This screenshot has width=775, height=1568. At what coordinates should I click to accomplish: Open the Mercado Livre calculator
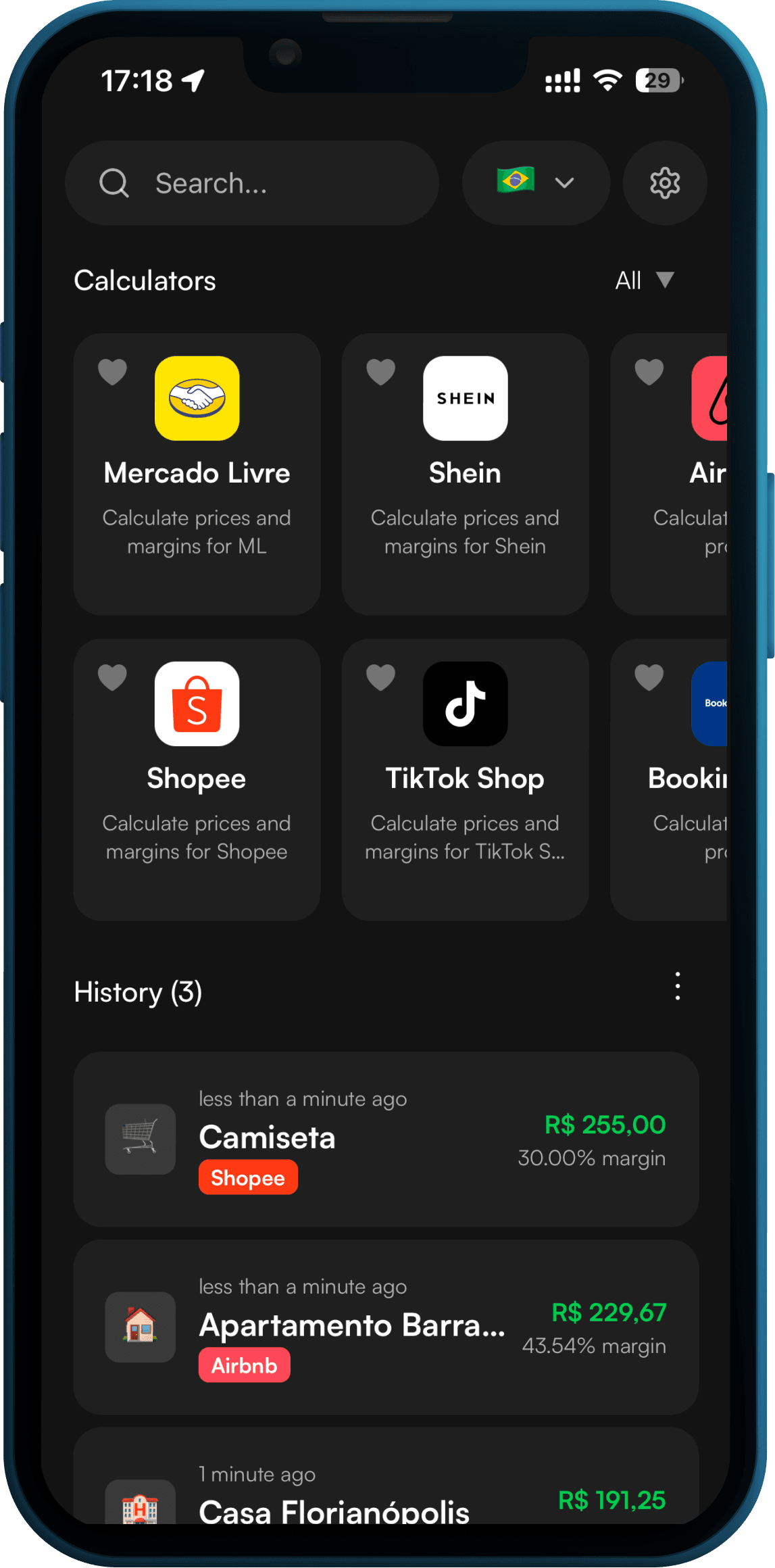click(195, 473)
